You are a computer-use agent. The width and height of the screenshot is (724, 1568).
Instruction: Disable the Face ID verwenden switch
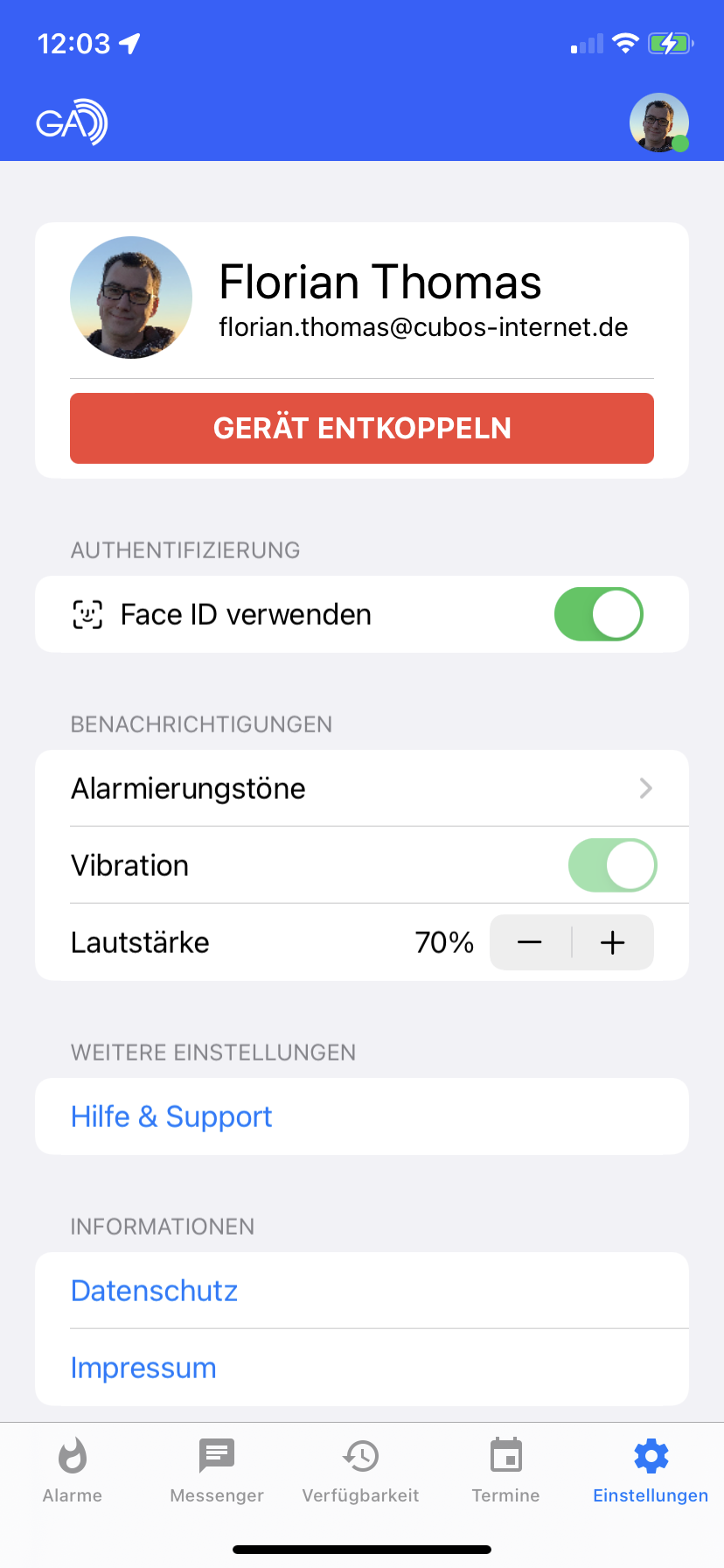pyautogui.click(x=599, y=614)
